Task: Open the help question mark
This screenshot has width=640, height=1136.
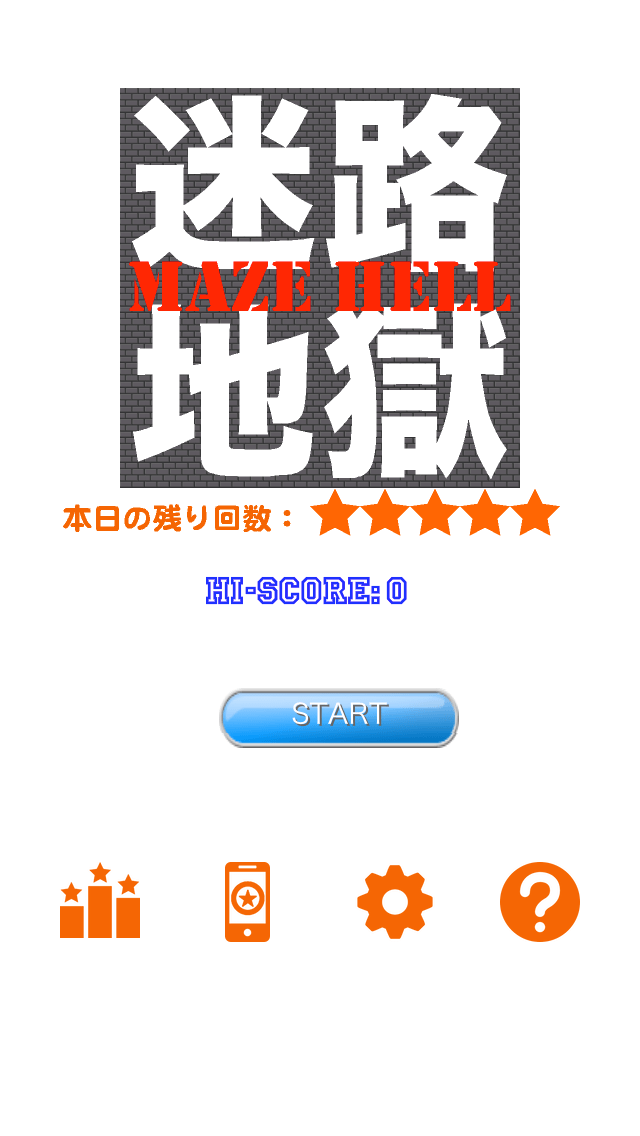Action: [x=540, y=902]
